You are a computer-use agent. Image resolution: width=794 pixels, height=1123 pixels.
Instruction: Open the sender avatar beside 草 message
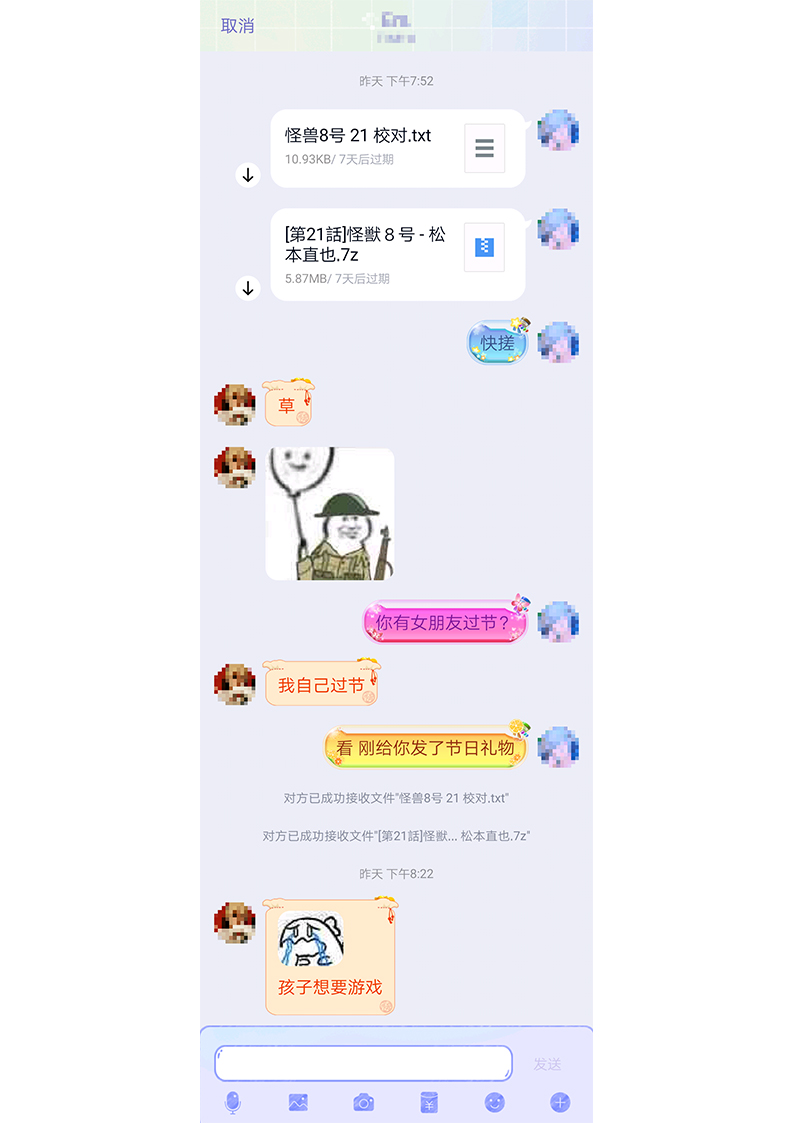click(x=235, y=405)
